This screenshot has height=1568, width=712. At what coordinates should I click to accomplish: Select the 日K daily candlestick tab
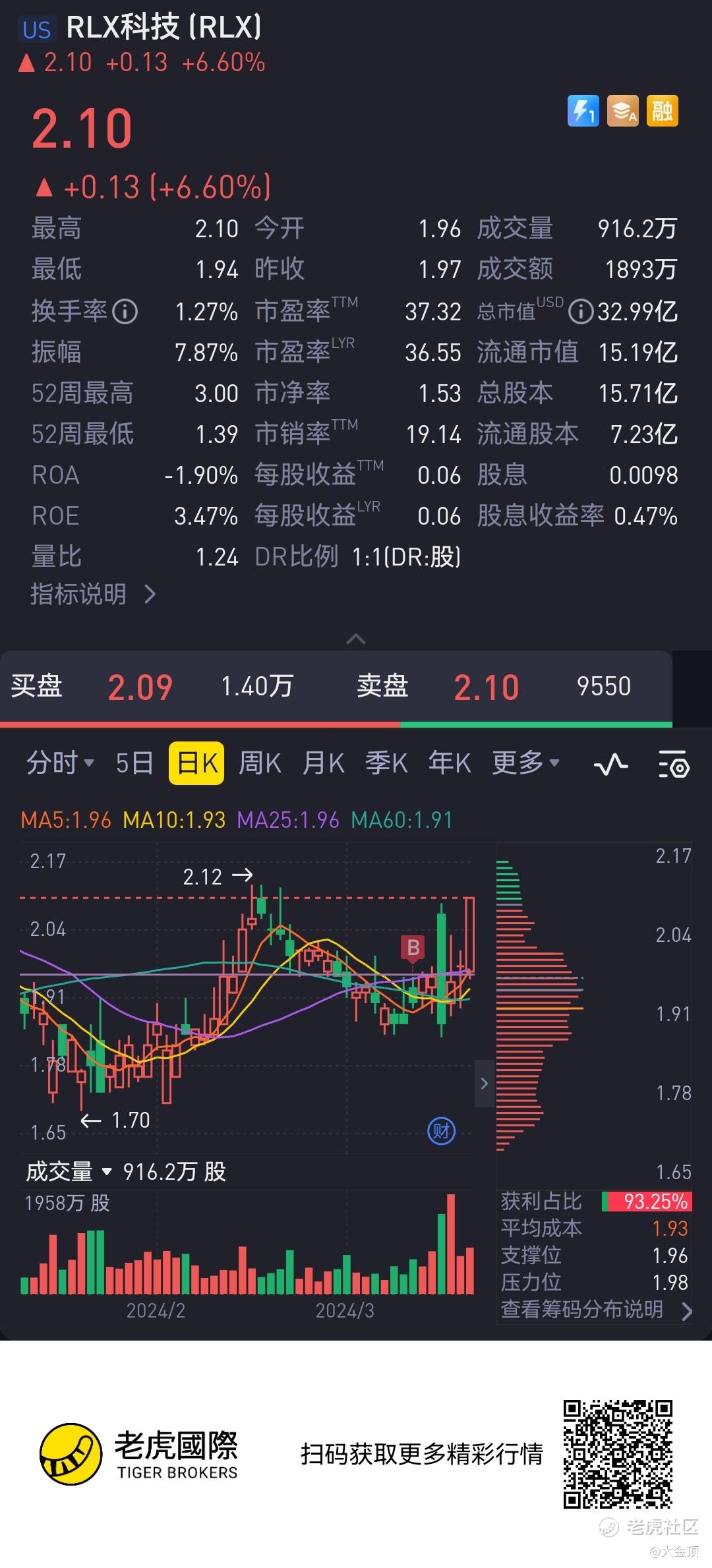coord(196,763)
